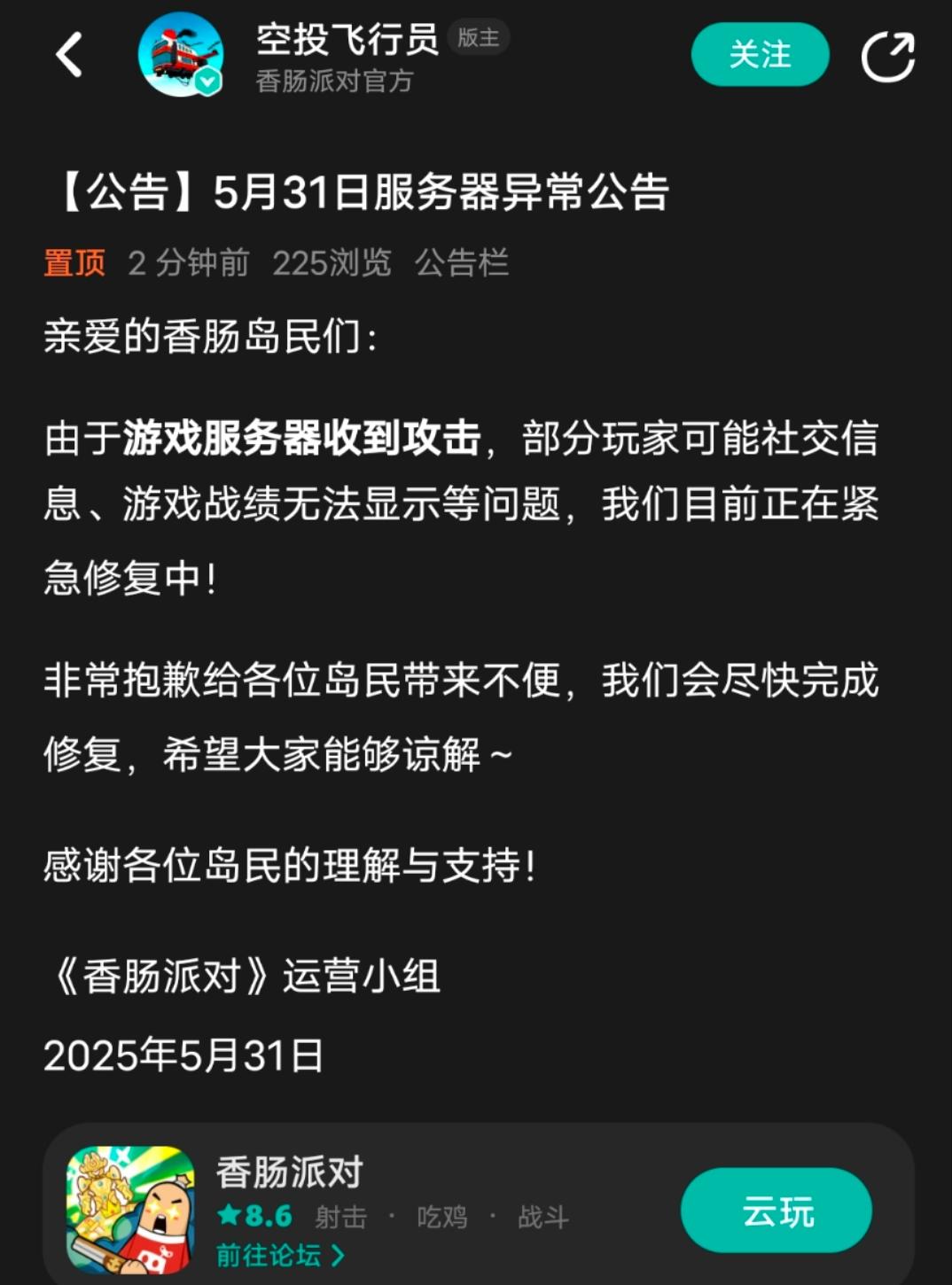The height and width of the screenshot is (1285, 952).
Task: Share this announcement post
Action: pos(887,57)
